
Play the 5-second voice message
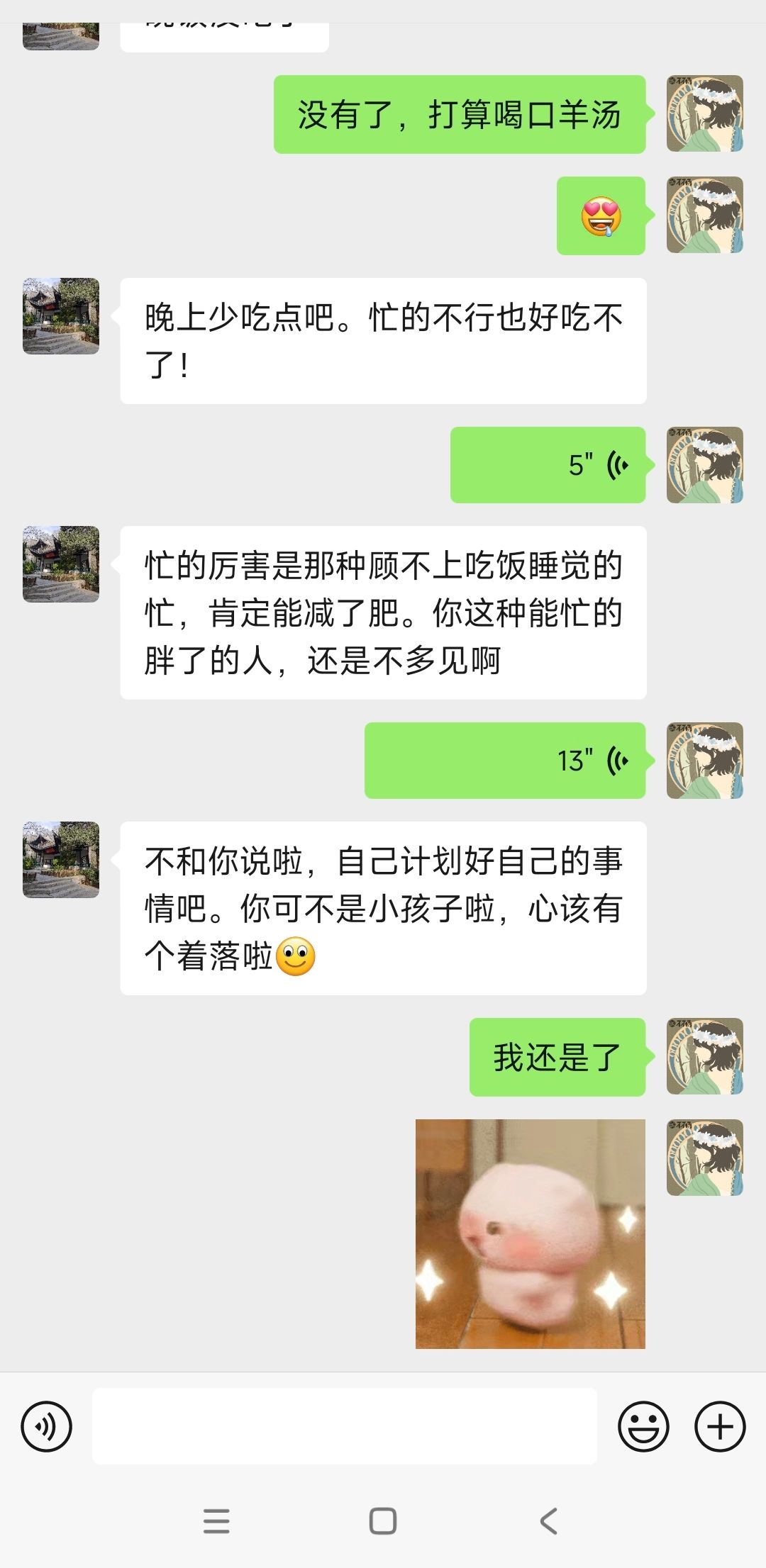coord(548,465)
